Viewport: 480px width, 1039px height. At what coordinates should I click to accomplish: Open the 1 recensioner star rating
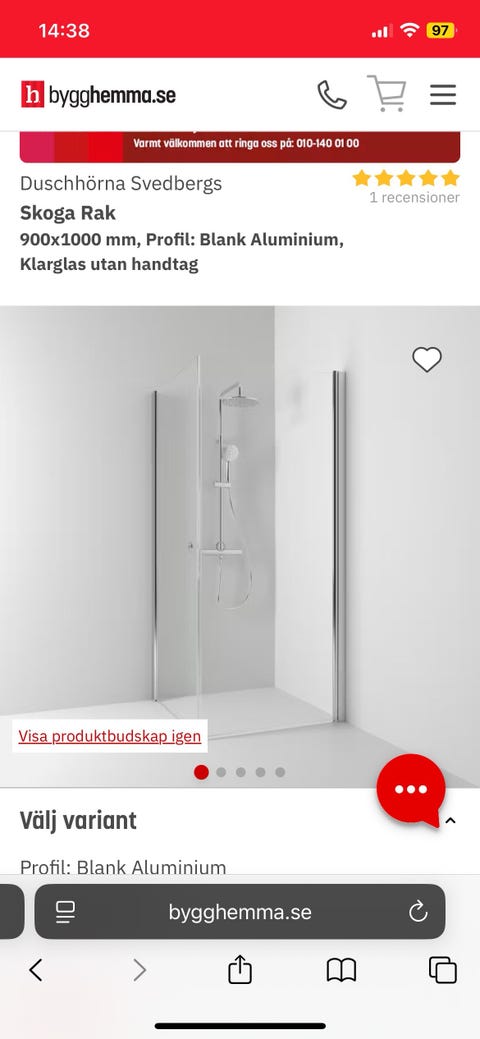tap(406, 186)
